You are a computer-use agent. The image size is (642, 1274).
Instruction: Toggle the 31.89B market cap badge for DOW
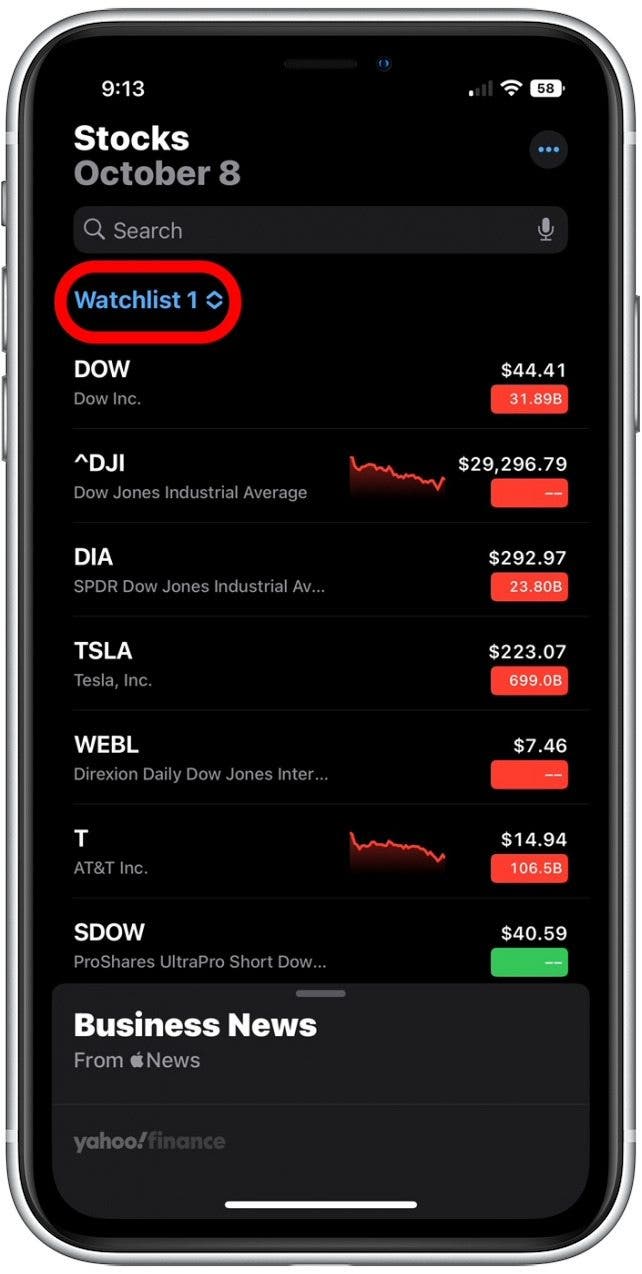pyautogui.click(x=529, y=400)
